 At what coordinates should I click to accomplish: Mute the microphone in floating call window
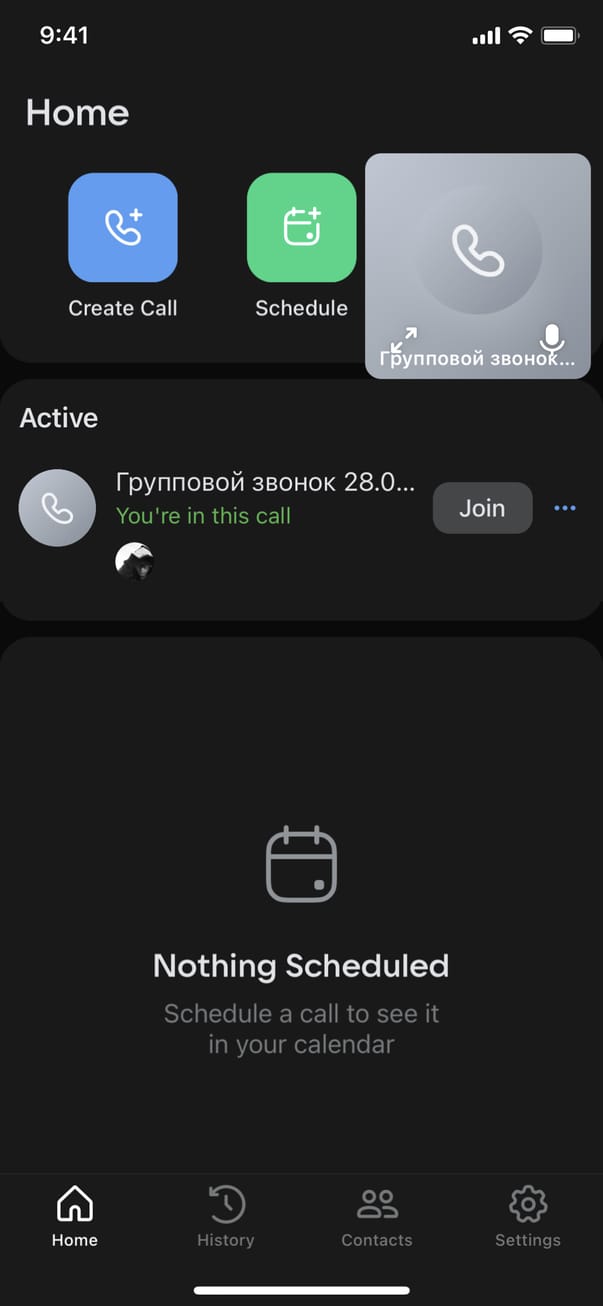[551, 338]
